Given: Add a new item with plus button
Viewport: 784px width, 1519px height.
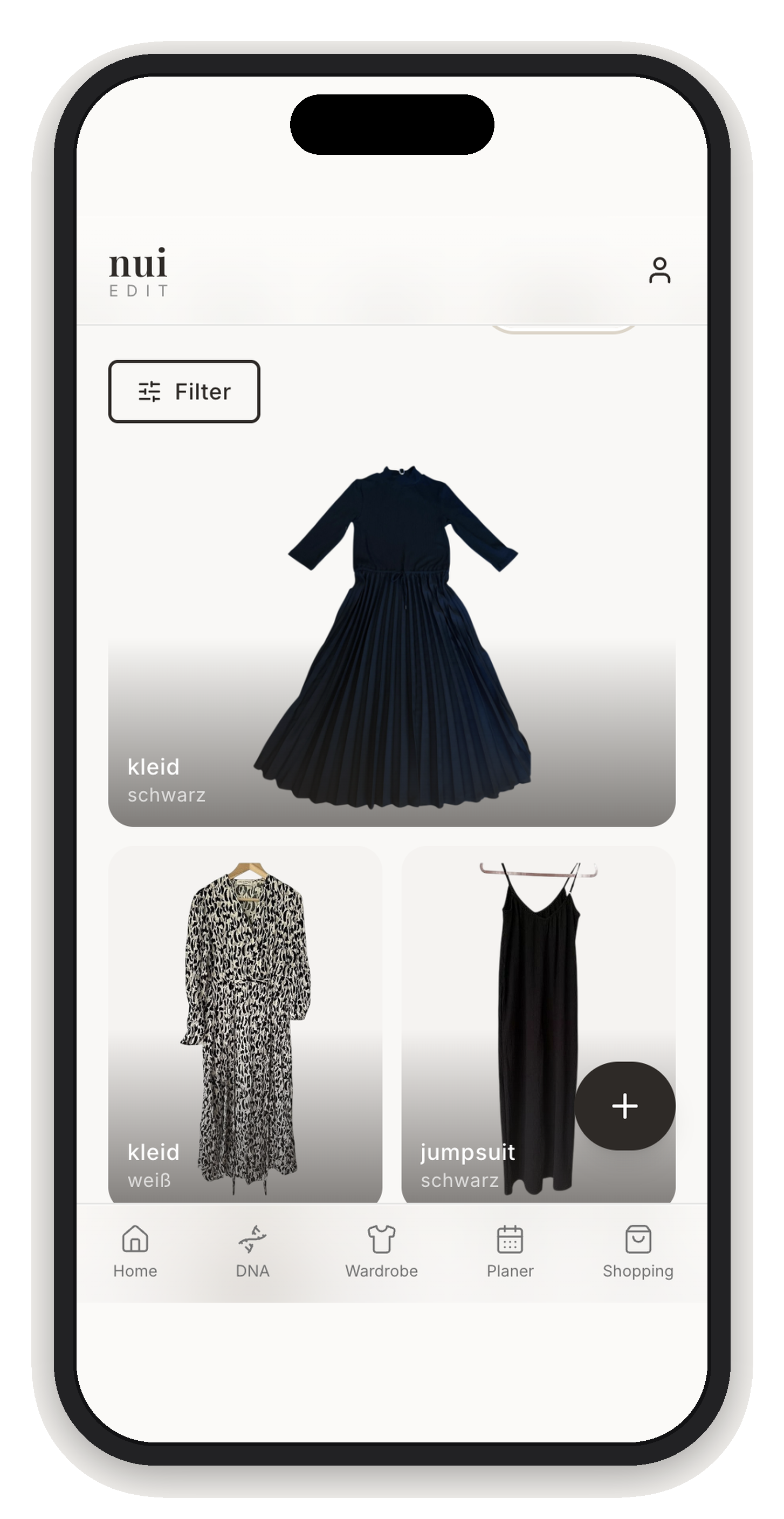Looking at the screenshot, I should (625, 1106).
